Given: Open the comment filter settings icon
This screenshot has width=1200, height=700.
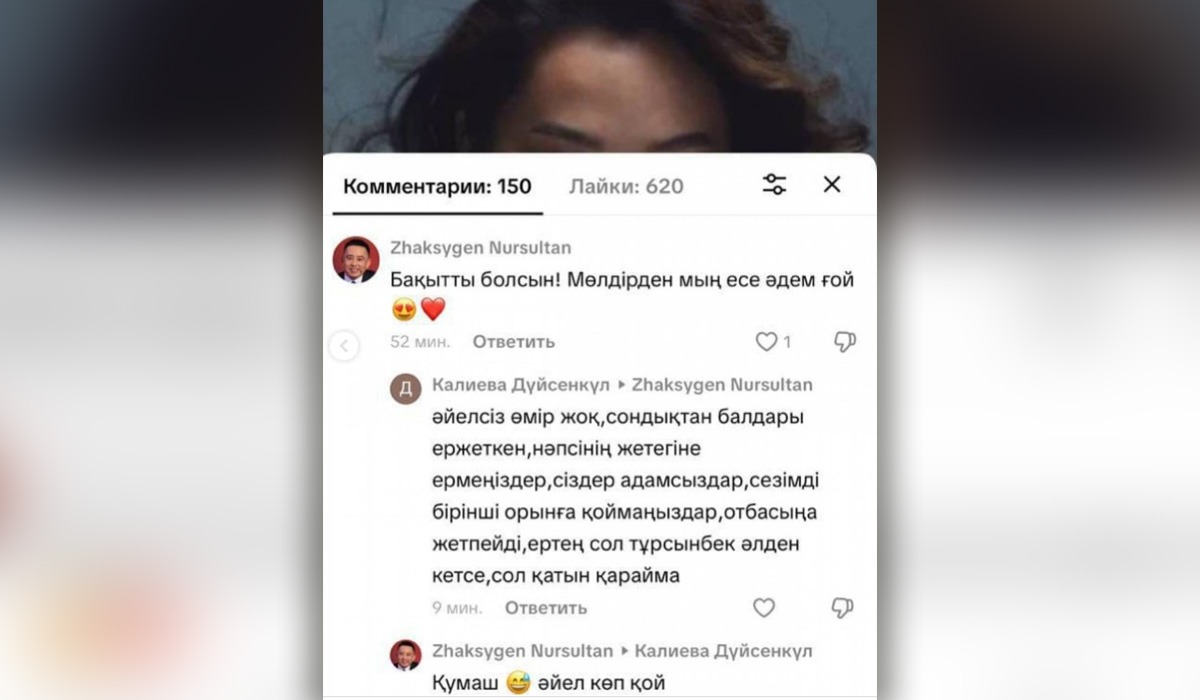Looking at the screenshot, I should point(774,185).
